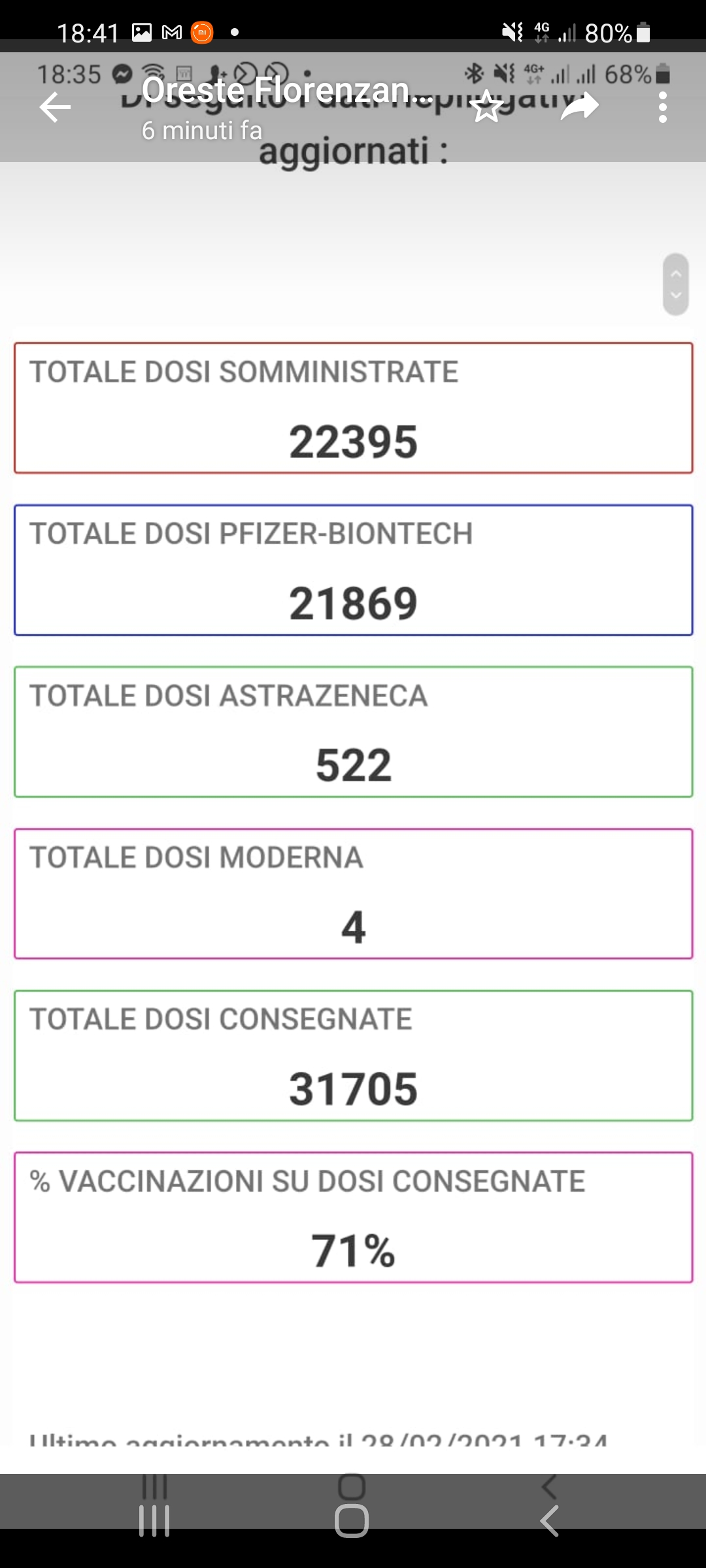The width and height of the screenshot is (706, 1568).
Task: Go back using the top-left arrow
Action: 55,107
